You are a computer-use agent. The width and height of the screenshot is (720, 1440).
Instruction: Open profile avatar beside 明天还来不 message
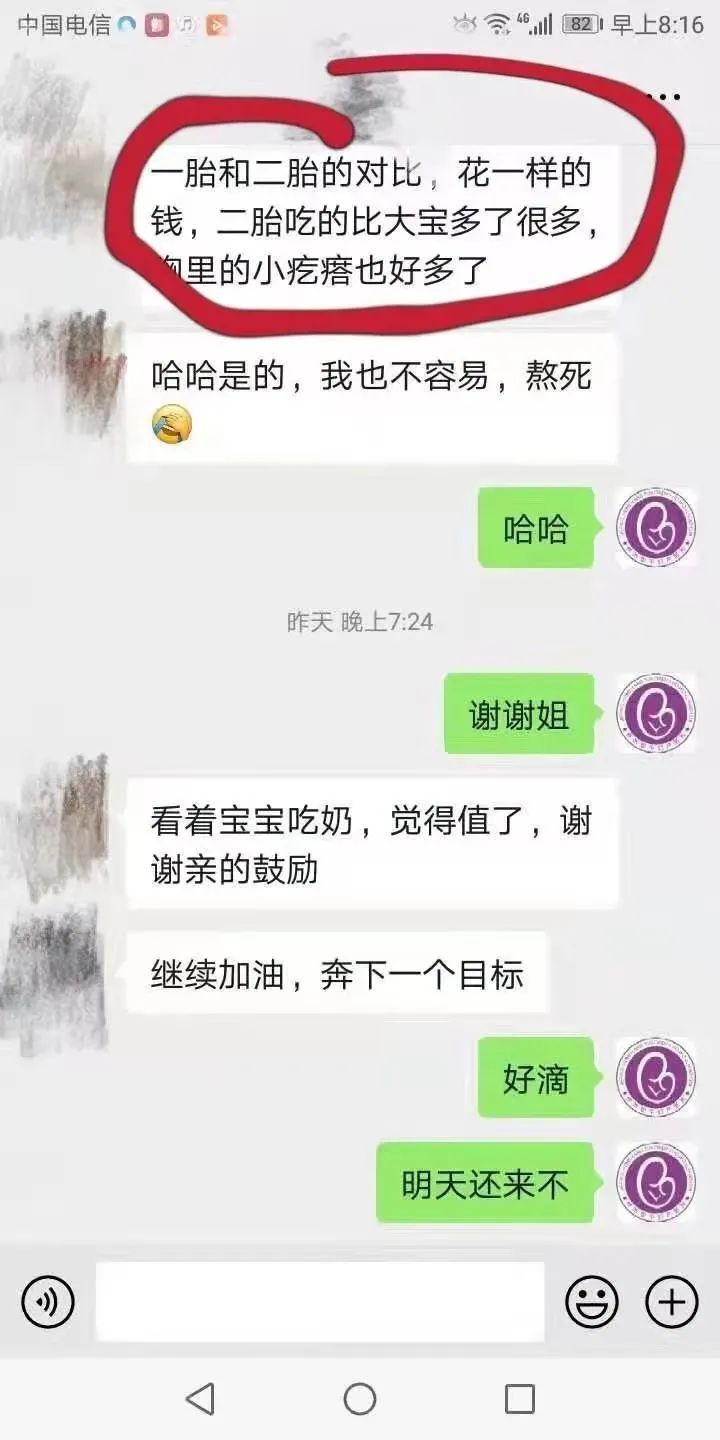point(656,1183)
